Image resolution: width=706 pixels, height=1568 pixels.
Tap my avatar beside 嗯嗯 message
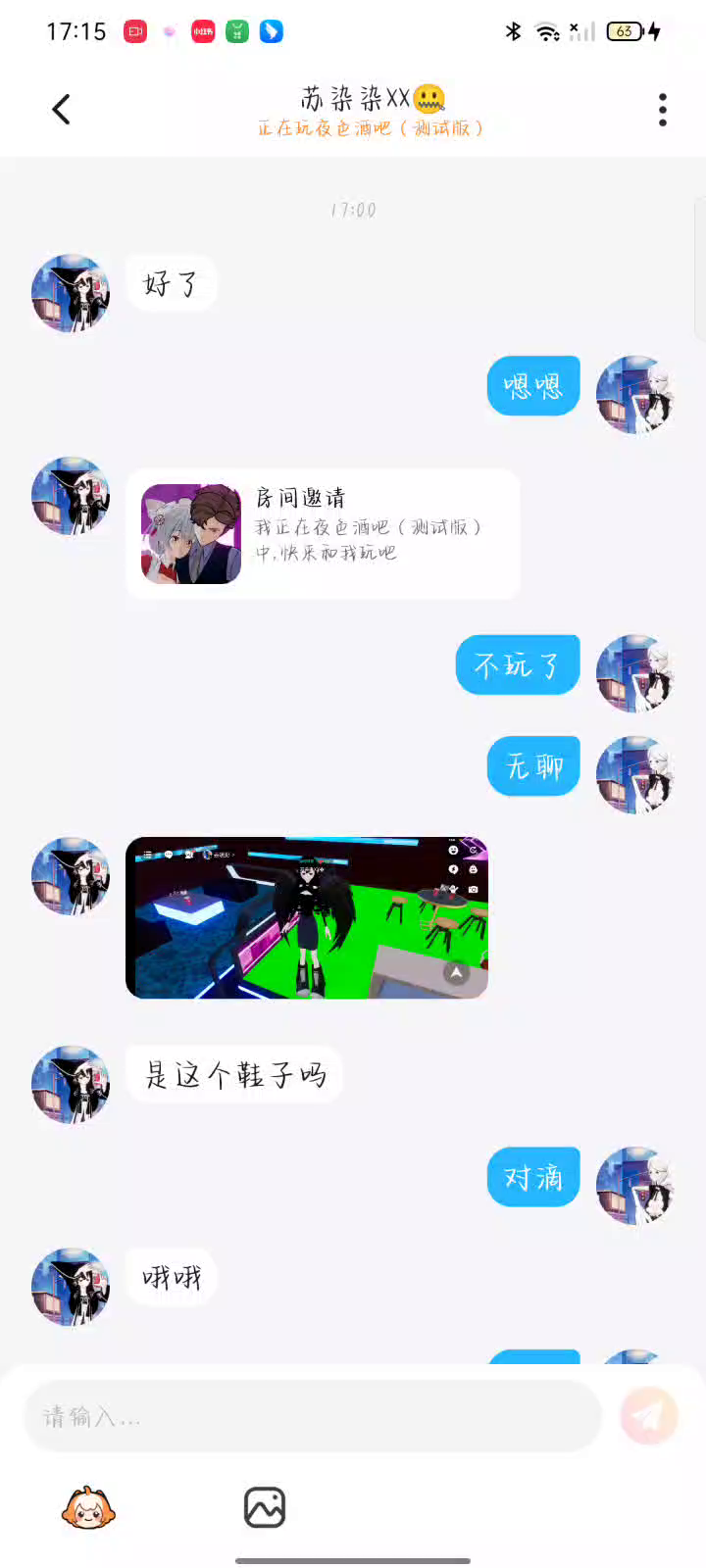[x=635, y=394]
